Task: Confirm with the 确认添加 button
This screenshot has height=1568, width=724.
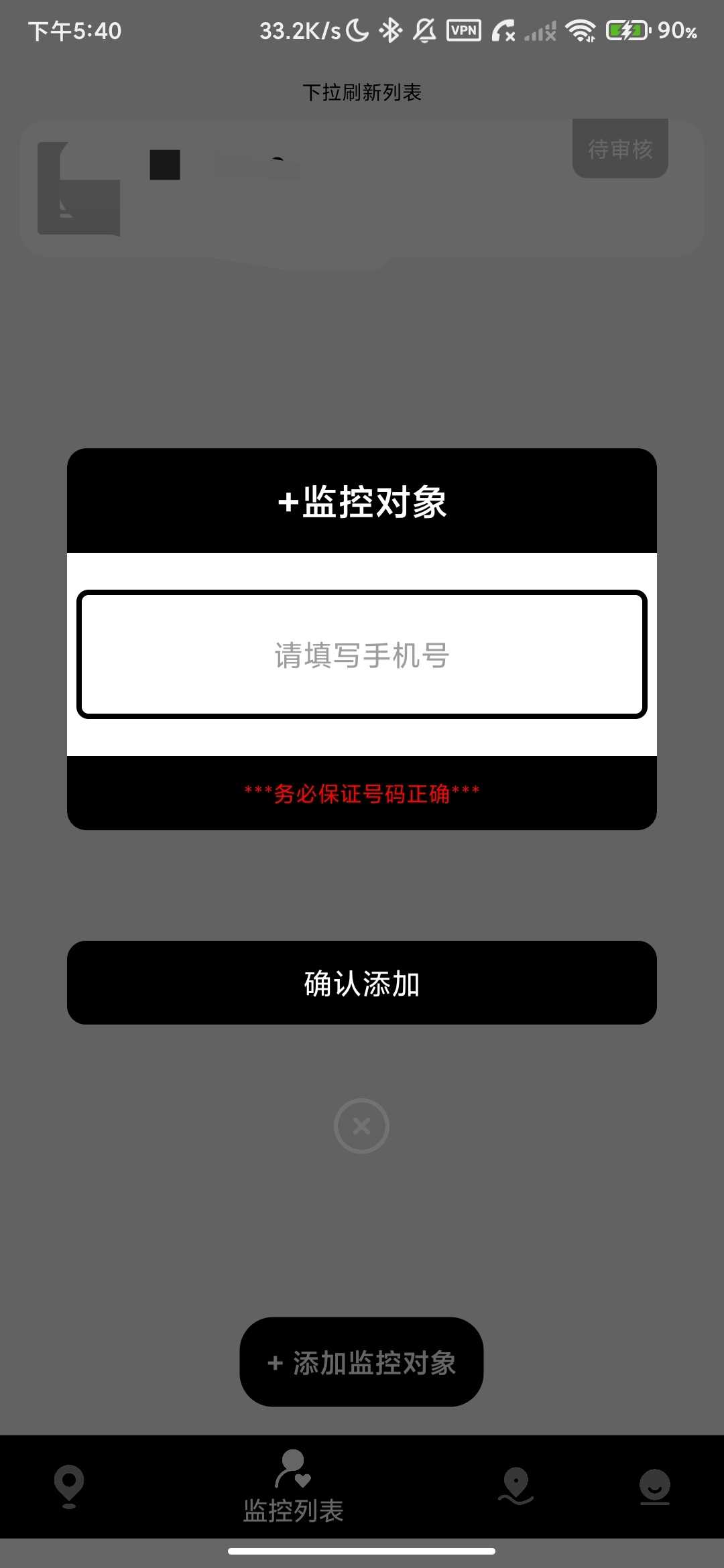Action: 362,983
